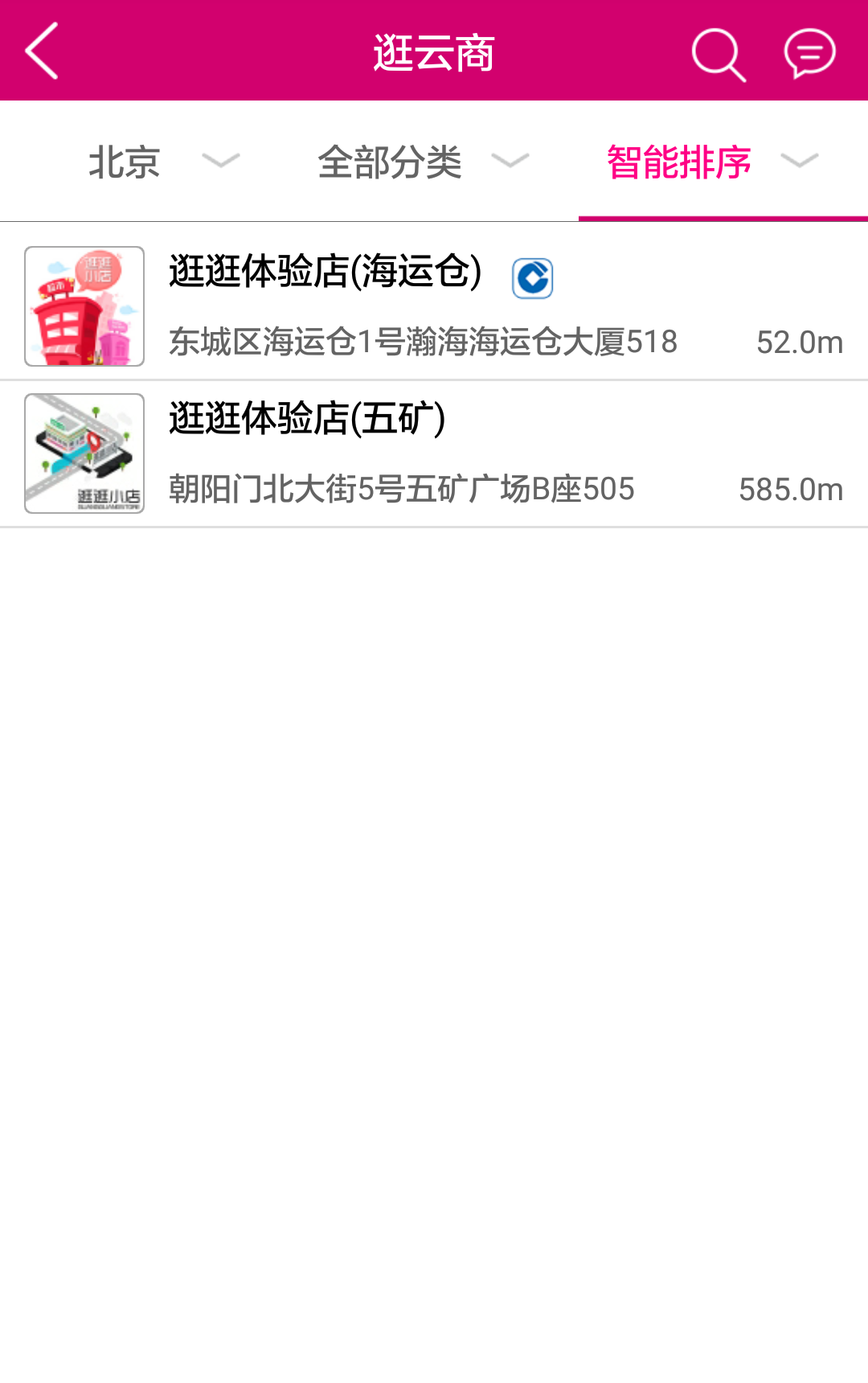Expand the 全部分类 category dropdown
This screenshot has height=1383, width=868.
422,162
